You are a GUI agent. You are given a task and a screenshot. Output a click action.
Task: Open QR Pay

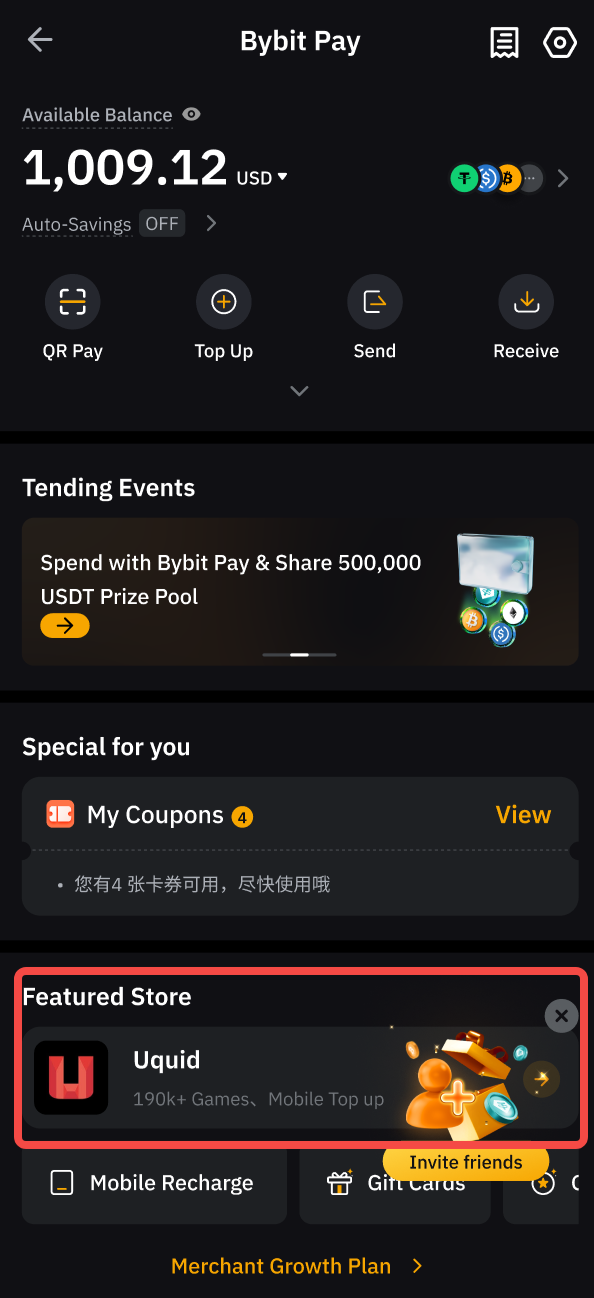coord(72,318)
